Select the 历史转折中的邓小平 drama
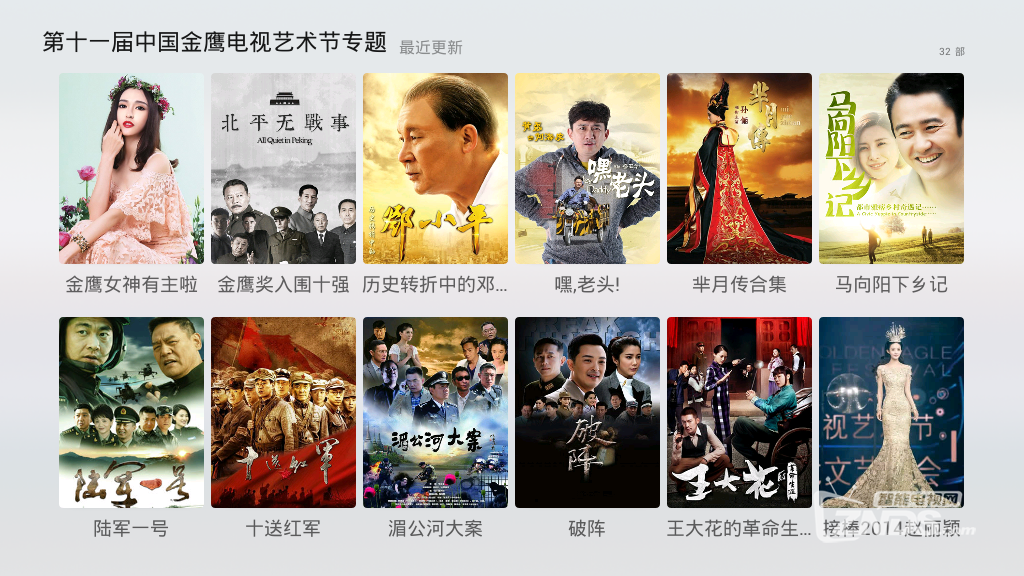This screenshot has height=576, width=1024. click(x=435, y=168)
